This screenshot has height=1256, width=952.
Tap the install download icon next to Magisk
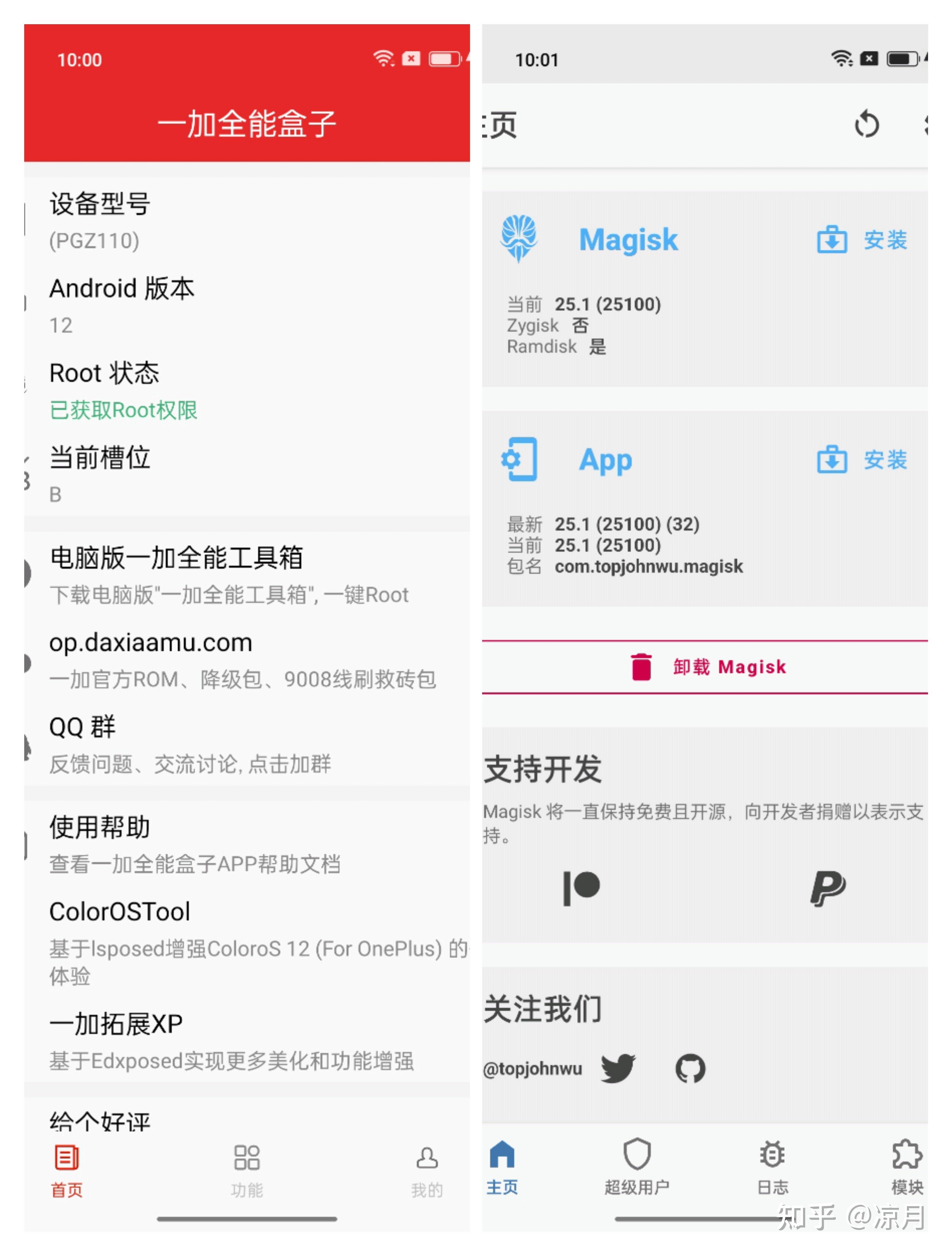(832, 239)
